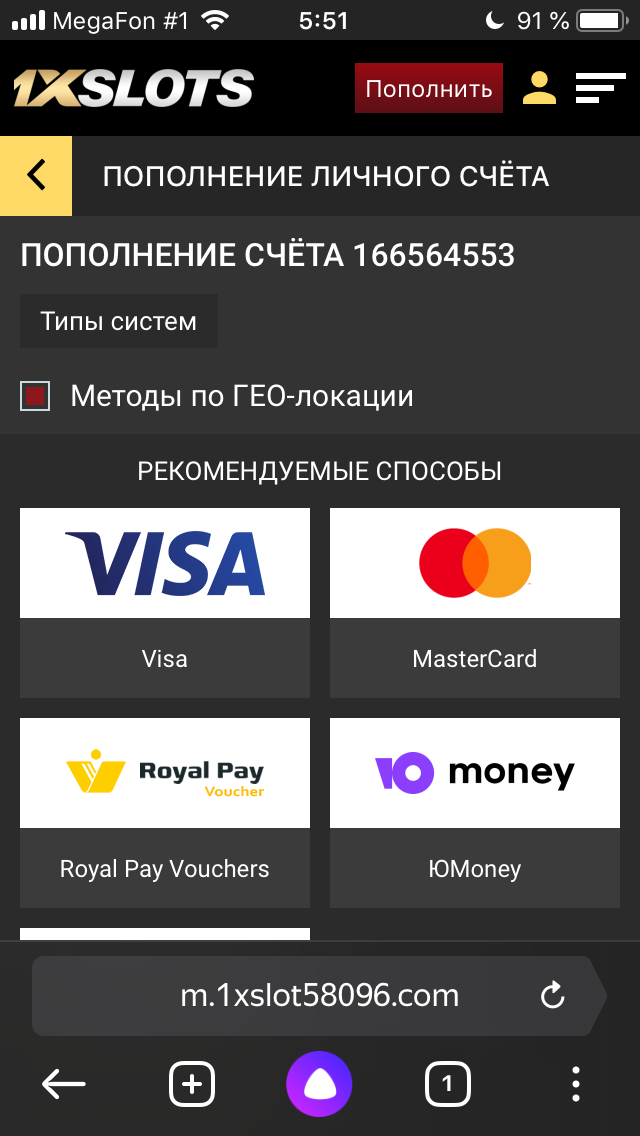Pick Royal Pay Vouchers option
640x1136 pixels.
pos(165,812)
